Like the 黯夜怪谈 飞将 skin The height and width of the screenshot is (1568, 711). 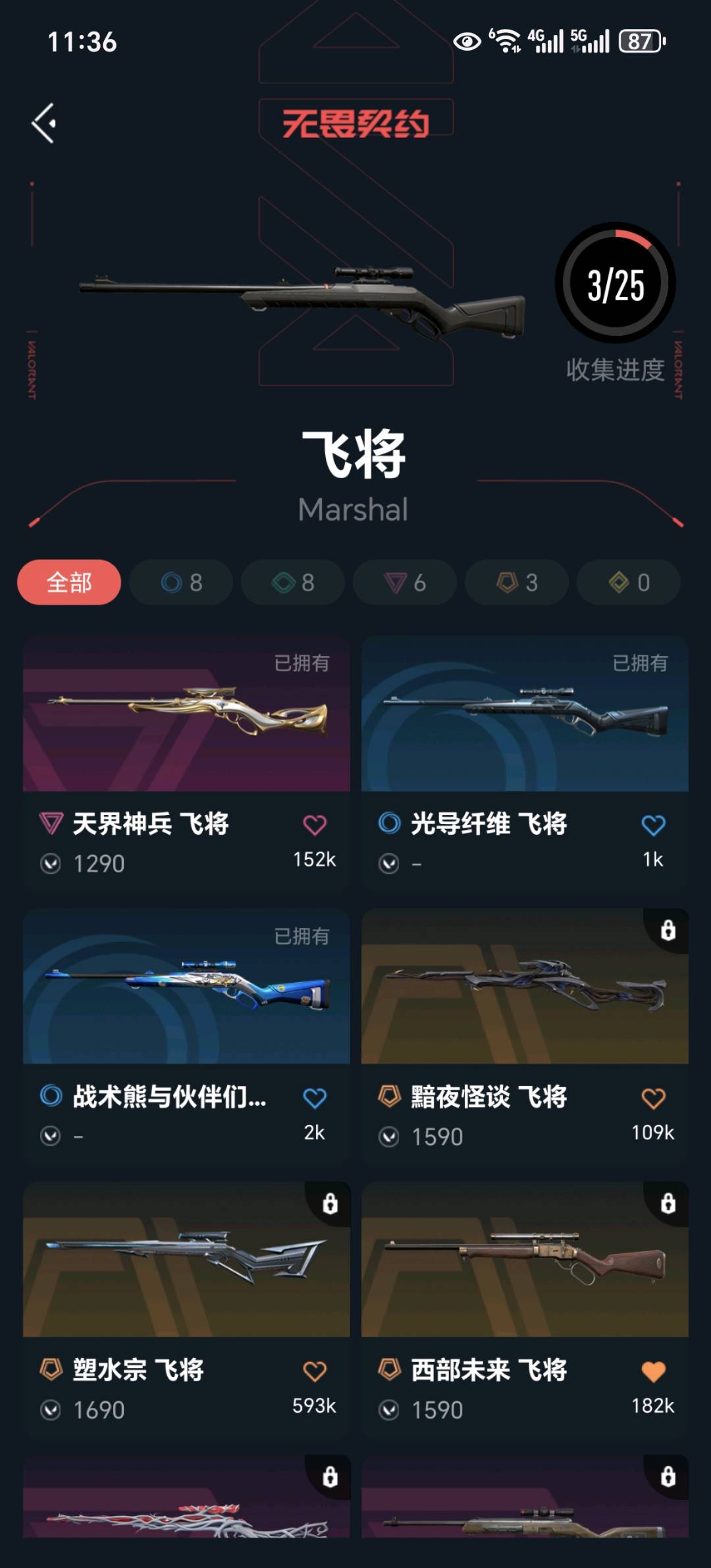tap(653, 1098)
